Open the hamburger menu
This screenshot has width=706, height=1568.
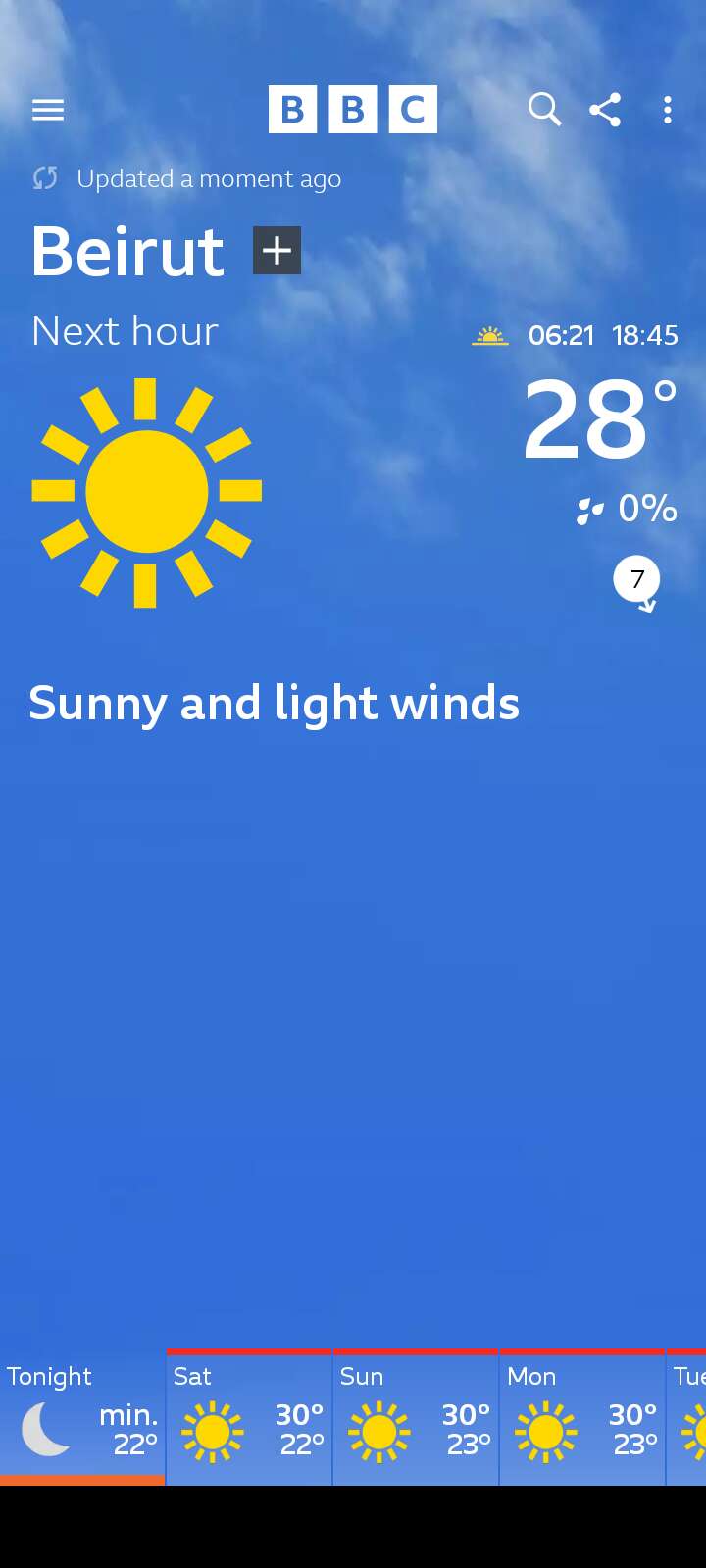click(48, 110)
